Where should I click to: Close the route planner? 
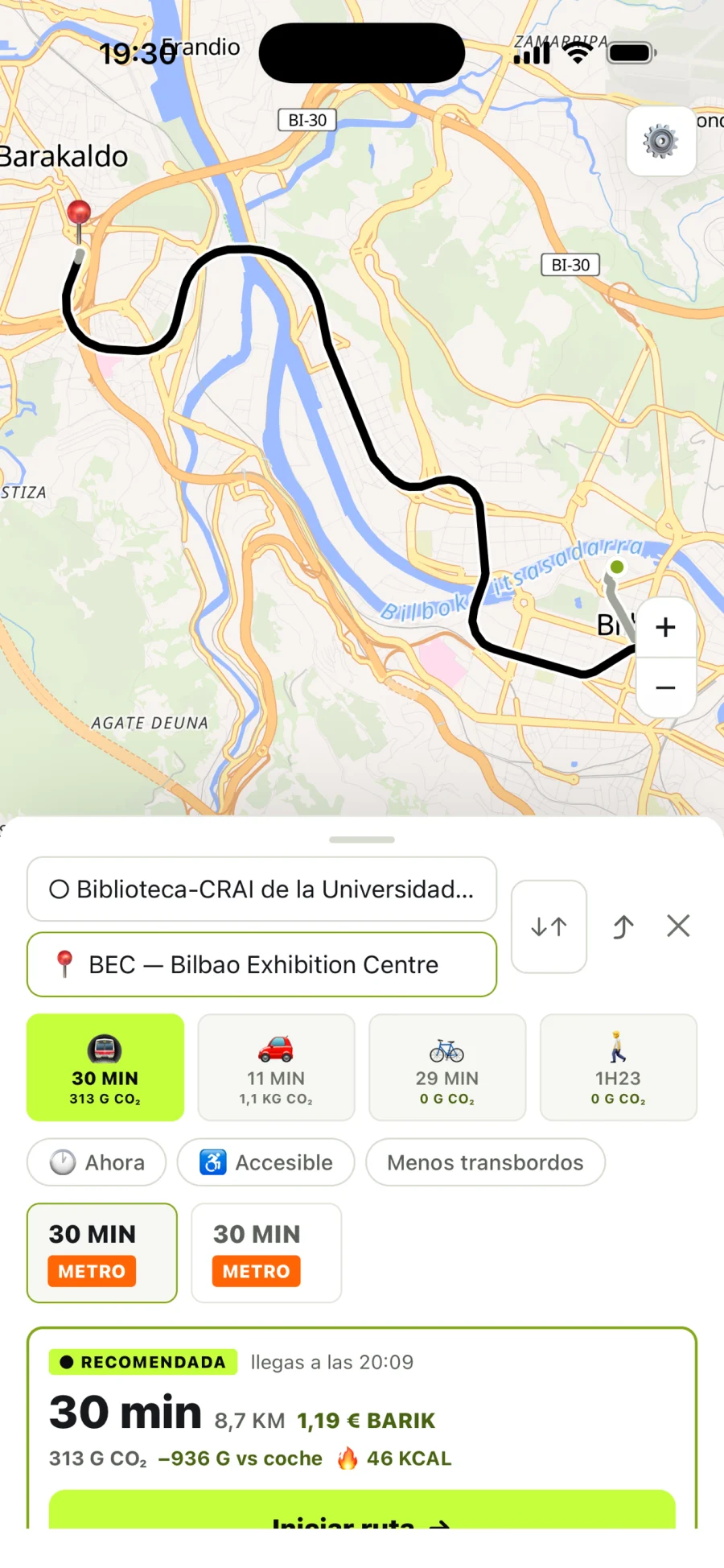pyautogui.click(x=678, y=926)
